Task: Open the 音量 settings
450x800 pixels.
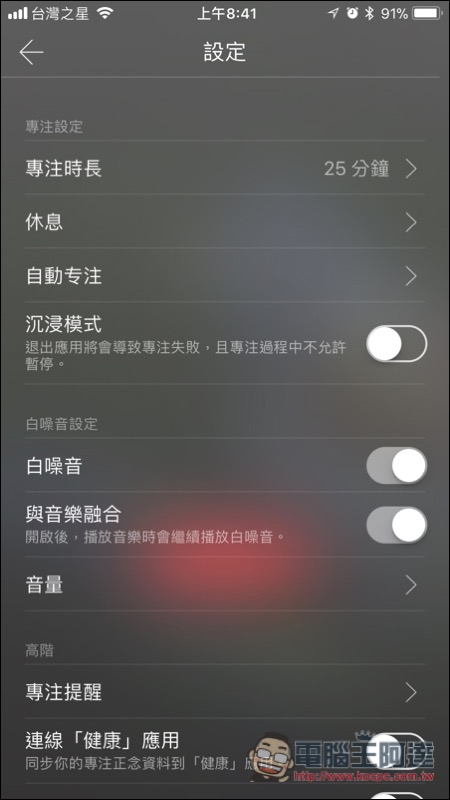Action: pos(225,584)
